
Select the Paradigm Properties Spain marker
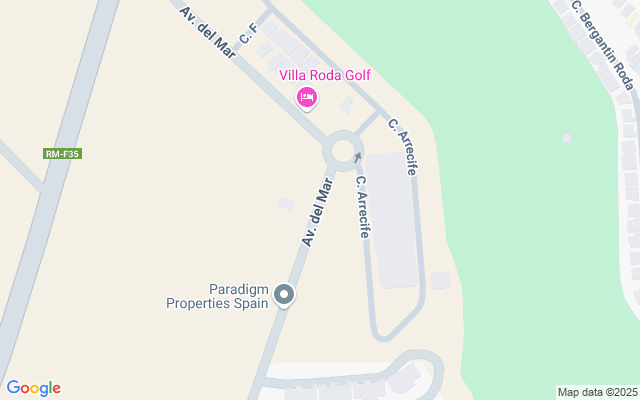pos(284,295)
